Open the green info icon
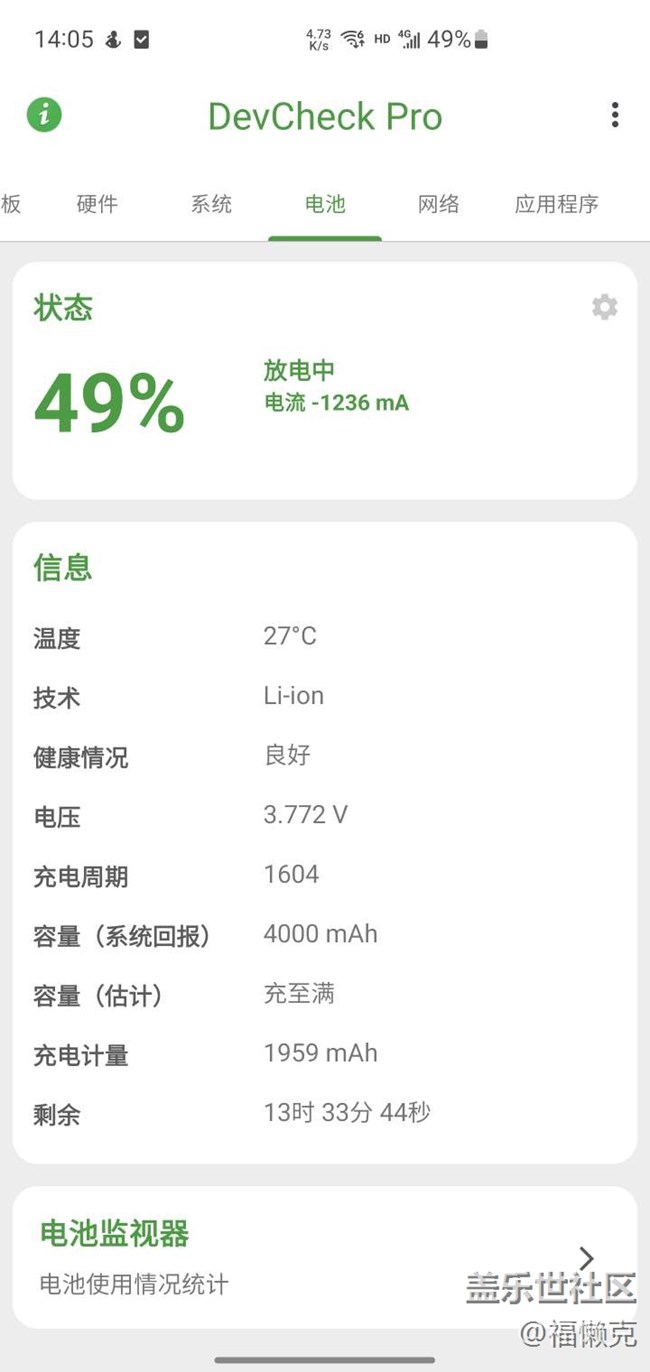The width and height of the screenshot is (650, 1372). [44, 115]
